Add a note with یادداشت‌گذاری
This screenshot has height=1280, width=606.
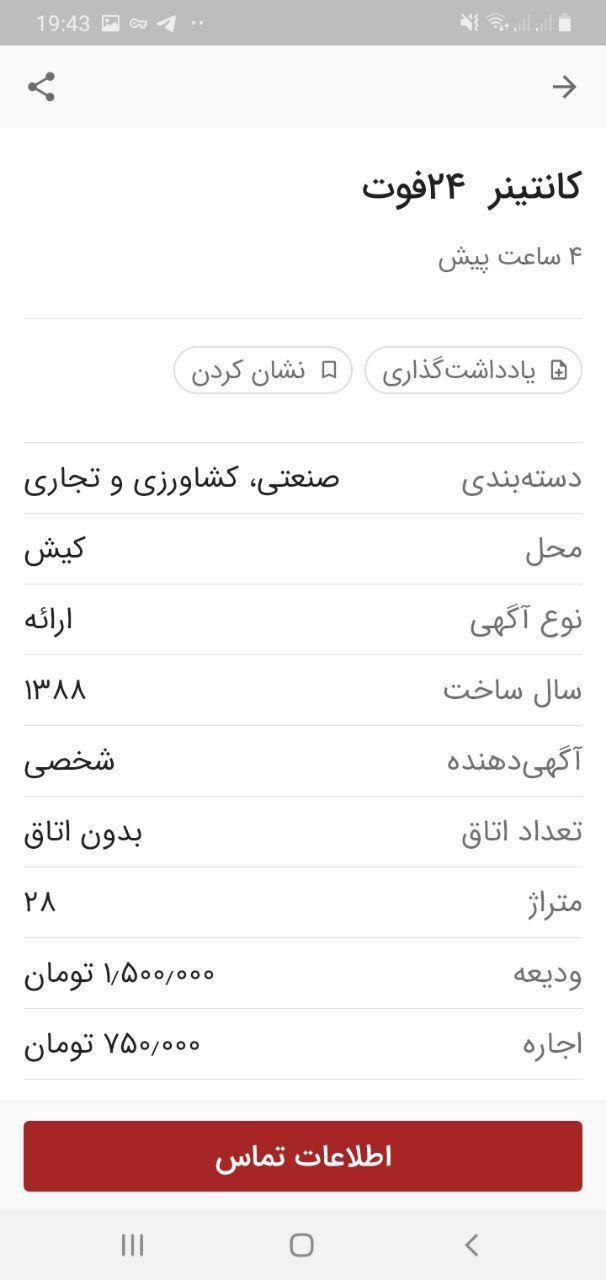pos(473,371)
